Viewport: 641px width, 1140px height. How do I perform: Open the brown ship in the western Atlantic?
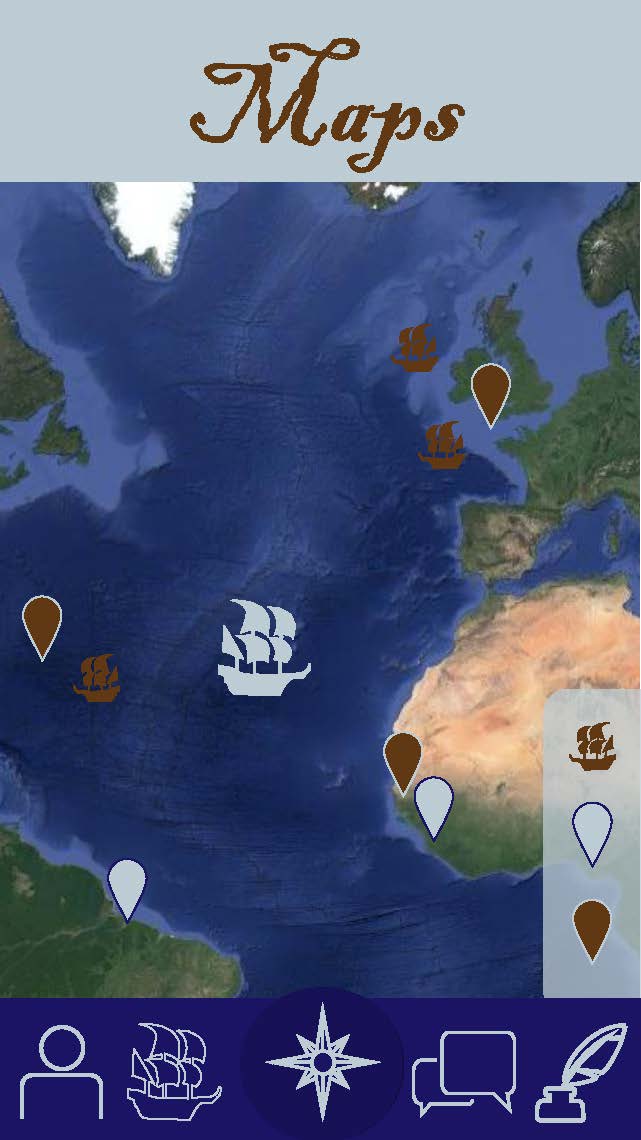click(97, 677)
